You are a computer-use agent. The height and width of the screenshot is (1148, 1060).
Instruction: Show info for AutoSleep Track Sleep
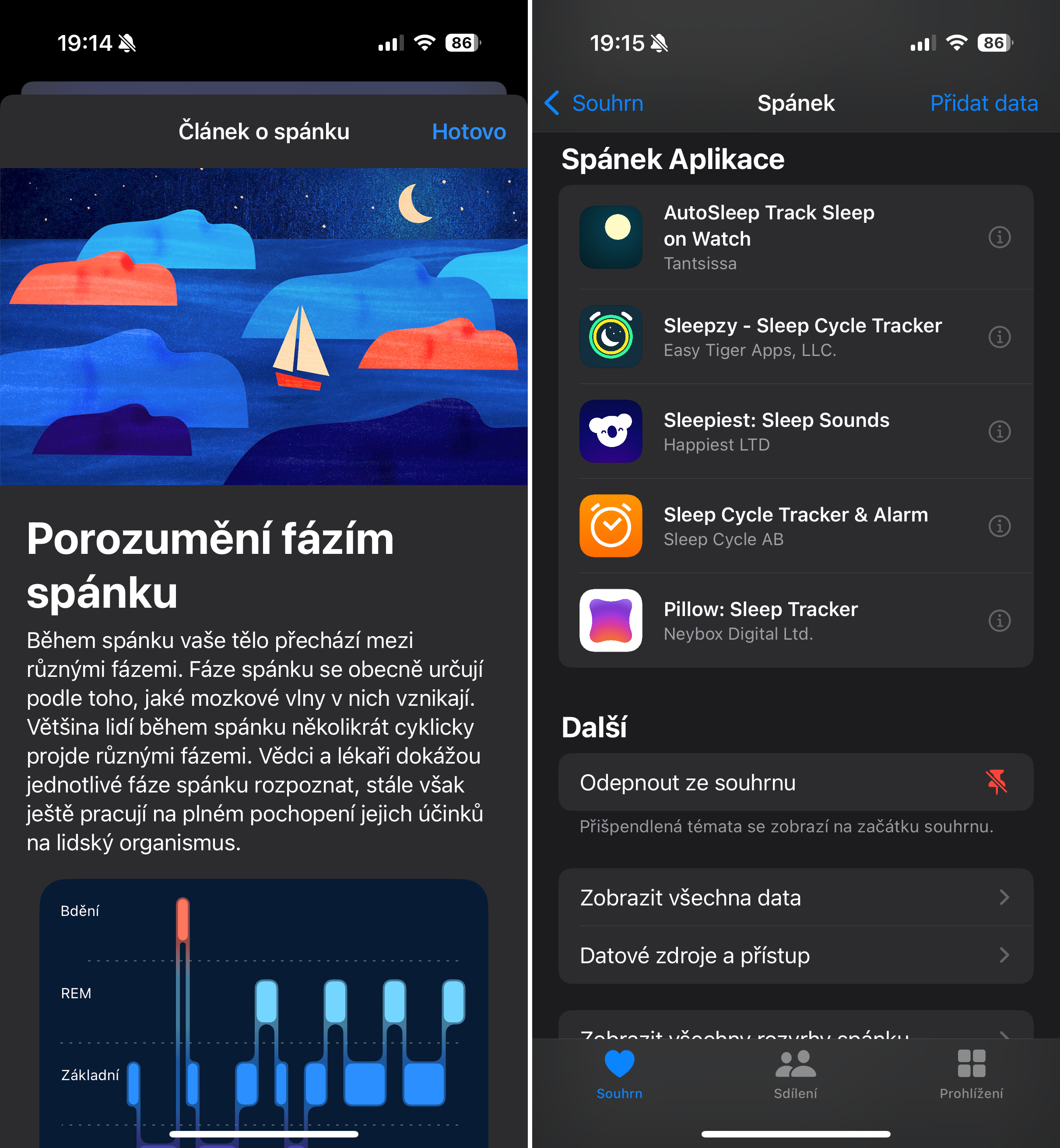(999, 237)
